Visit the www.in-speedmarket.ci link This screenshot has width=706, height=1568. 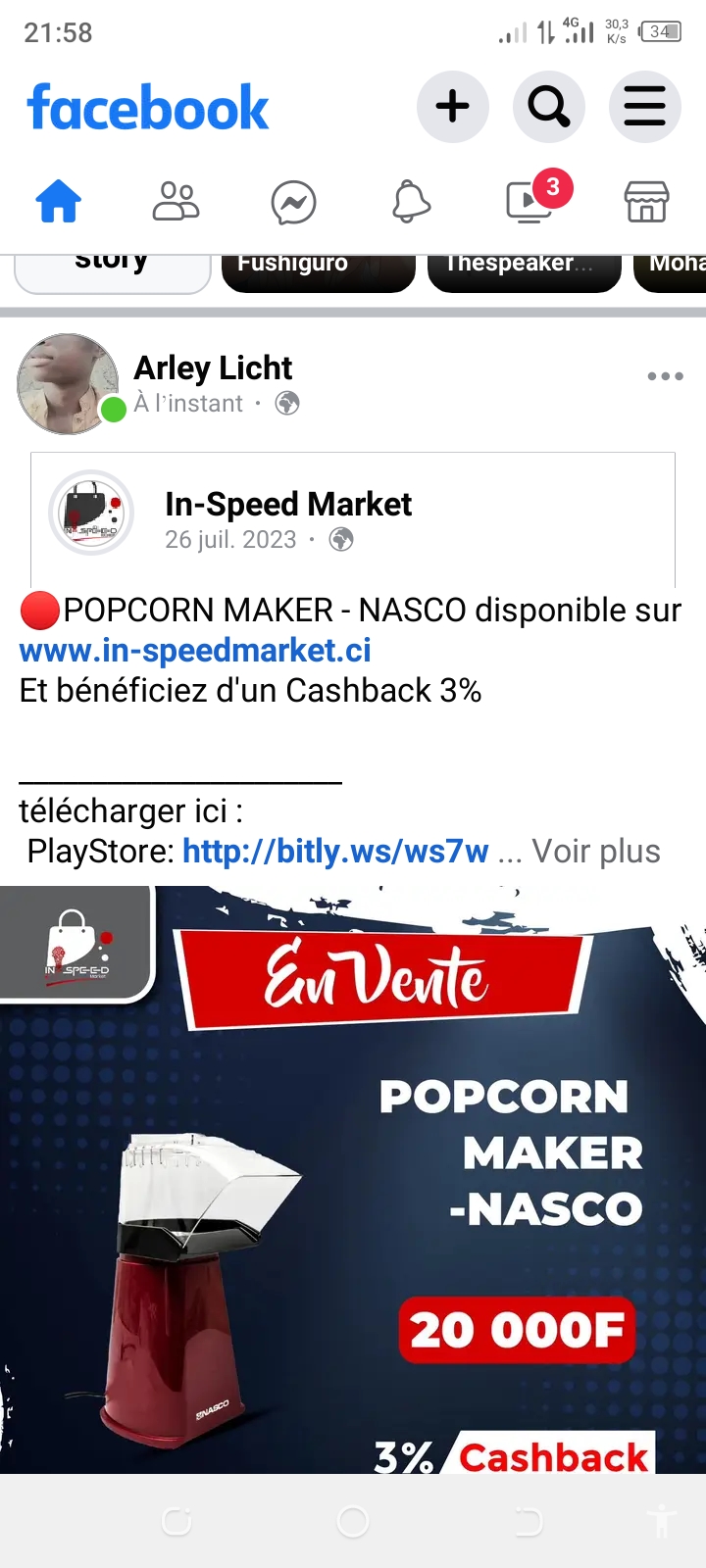pyautogui.click(x=195, y=650)
